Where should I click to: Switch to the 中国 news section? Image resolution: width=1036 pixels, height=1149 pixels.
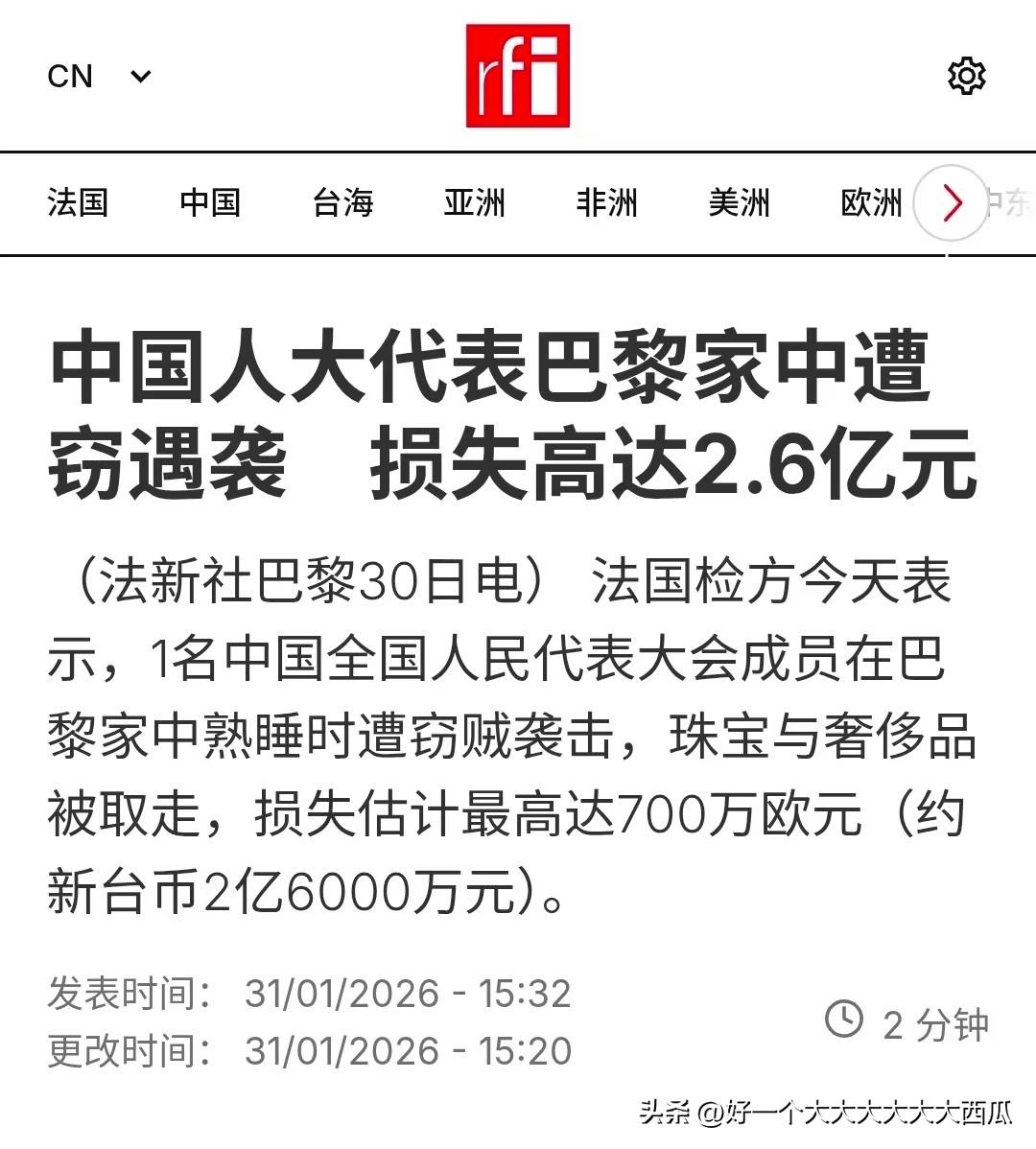click(210, 203)
